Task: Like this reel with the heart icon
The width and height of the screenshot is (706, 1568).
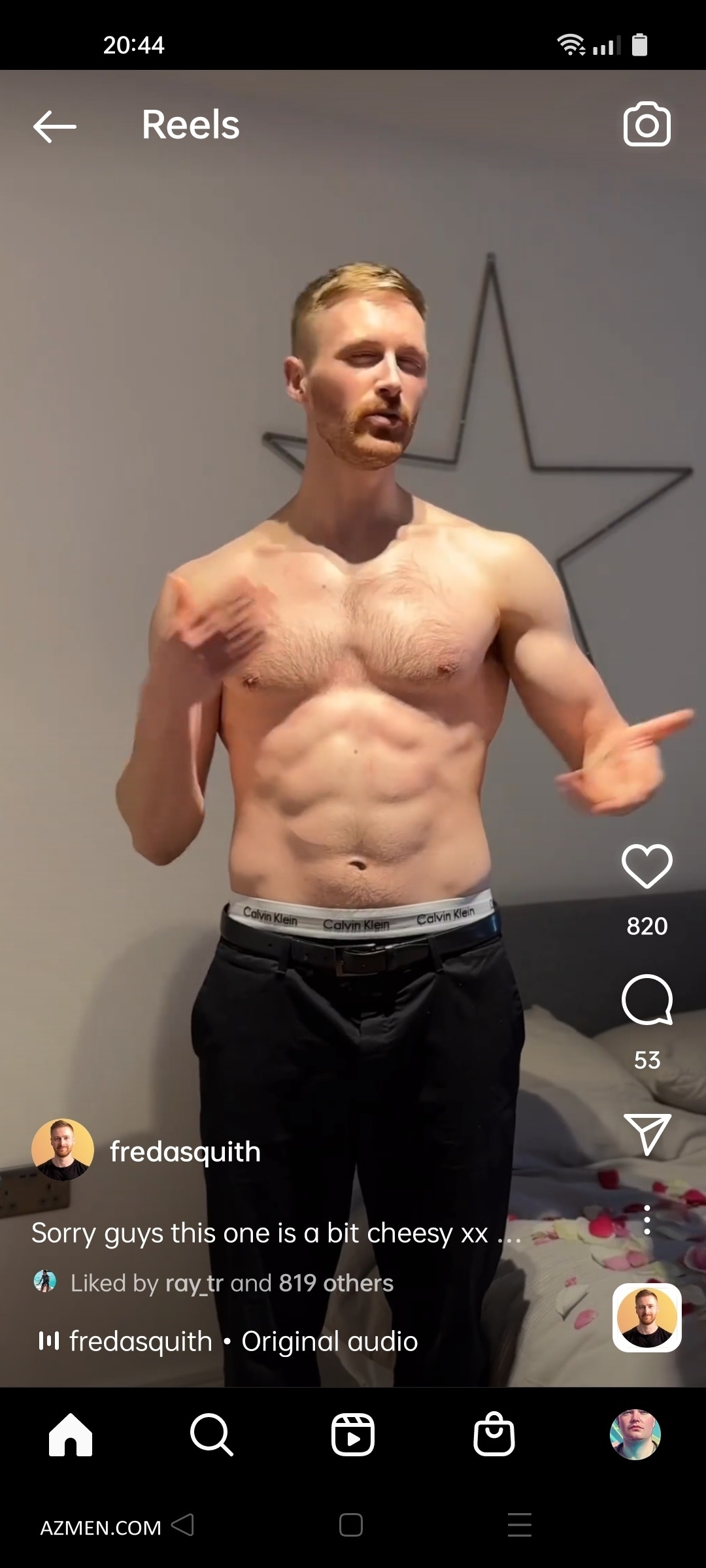Action: tap(647, 866)
